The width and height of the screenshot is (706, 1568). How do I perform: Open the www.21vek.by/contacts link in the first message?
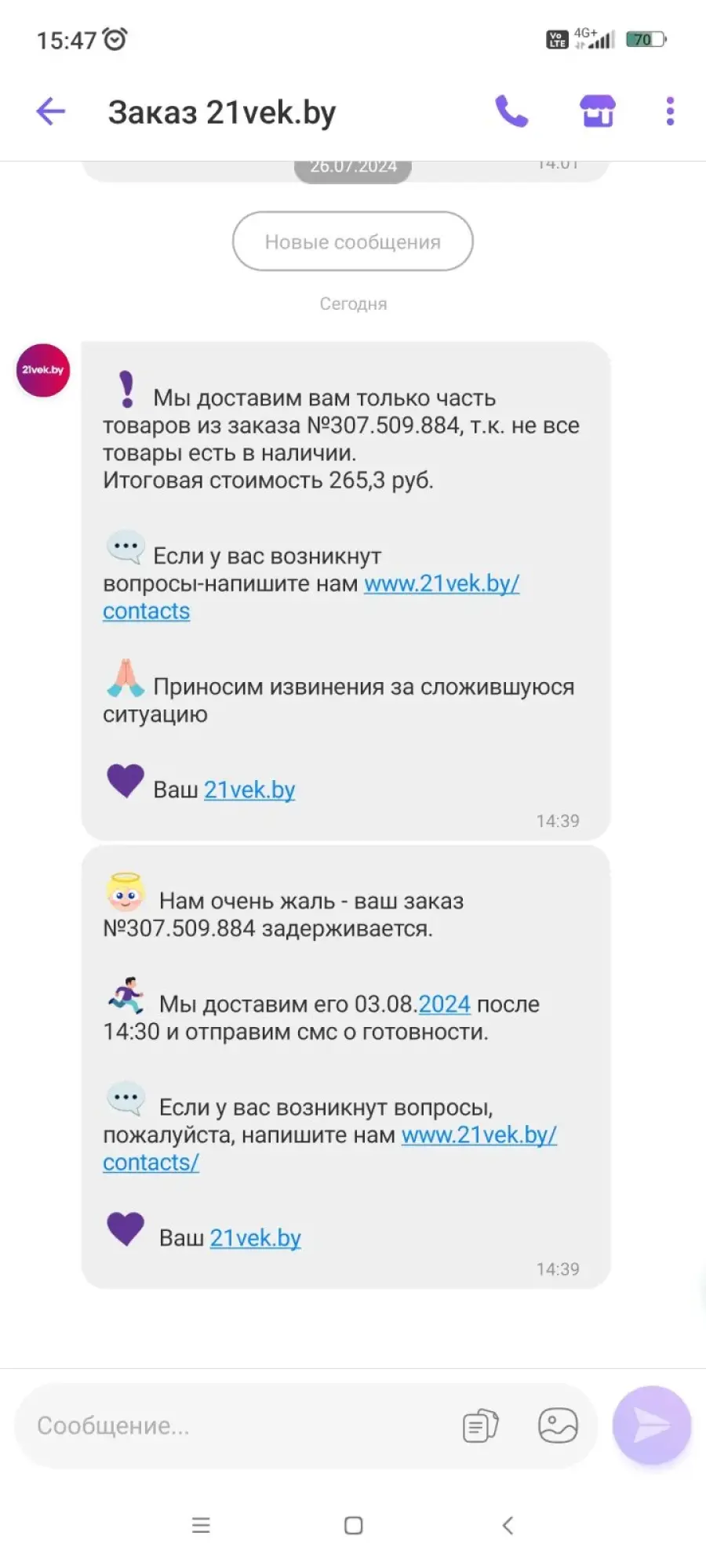(x=311, y=597)
